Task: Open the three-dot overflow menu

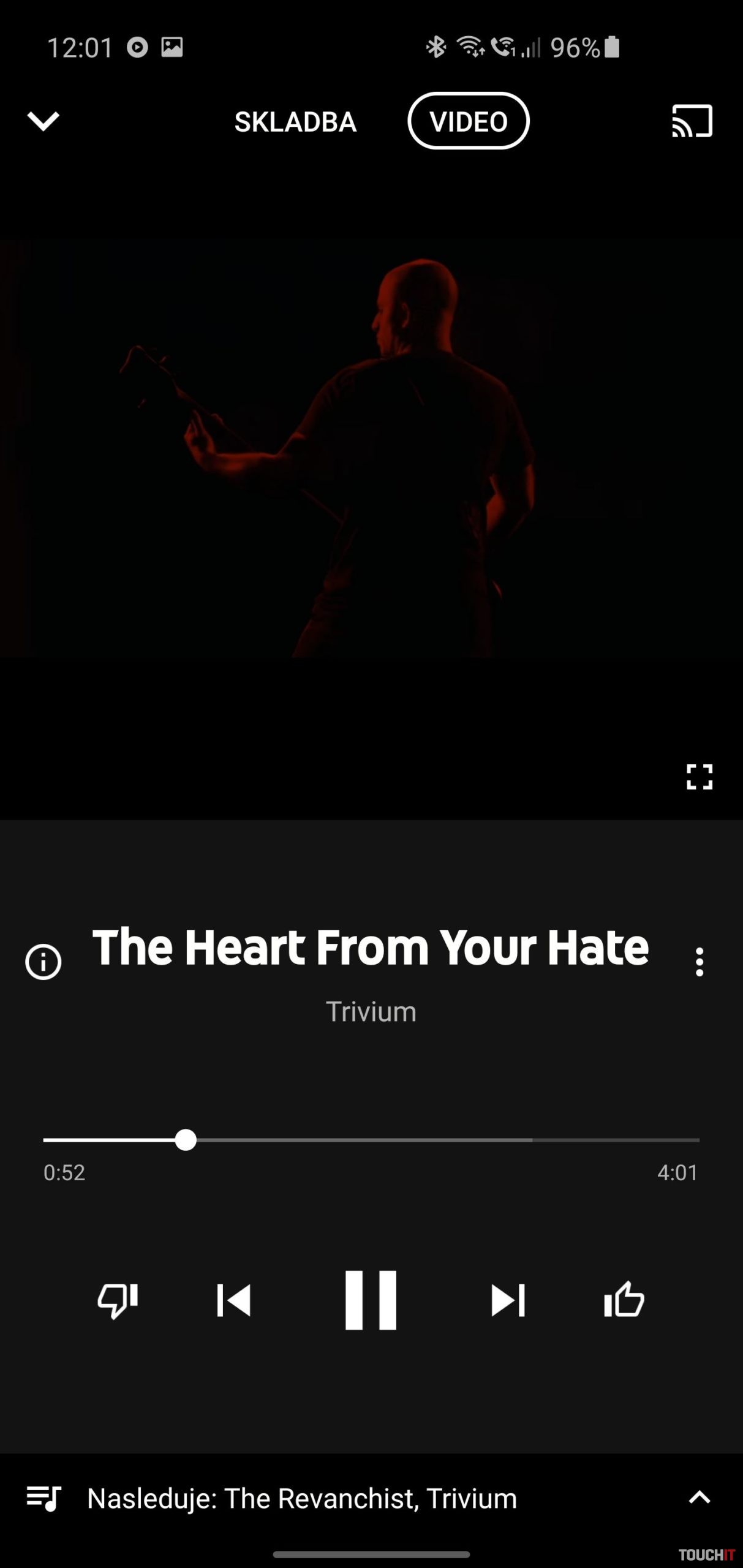Action: pos(699,962)
